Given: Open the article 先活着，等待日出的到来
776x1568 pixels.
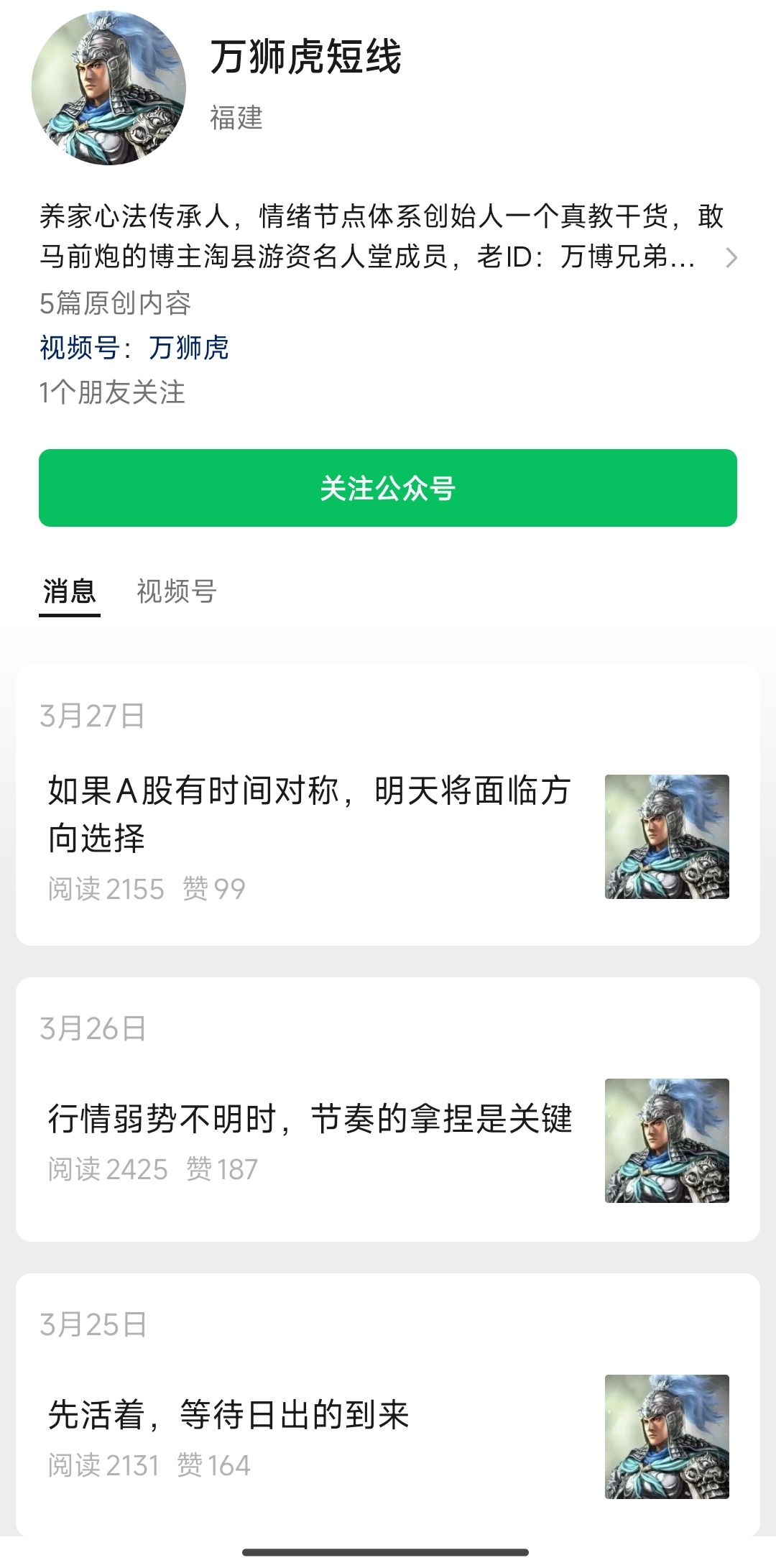Looking at the screenshot, I should click(x=228, y=1415).
